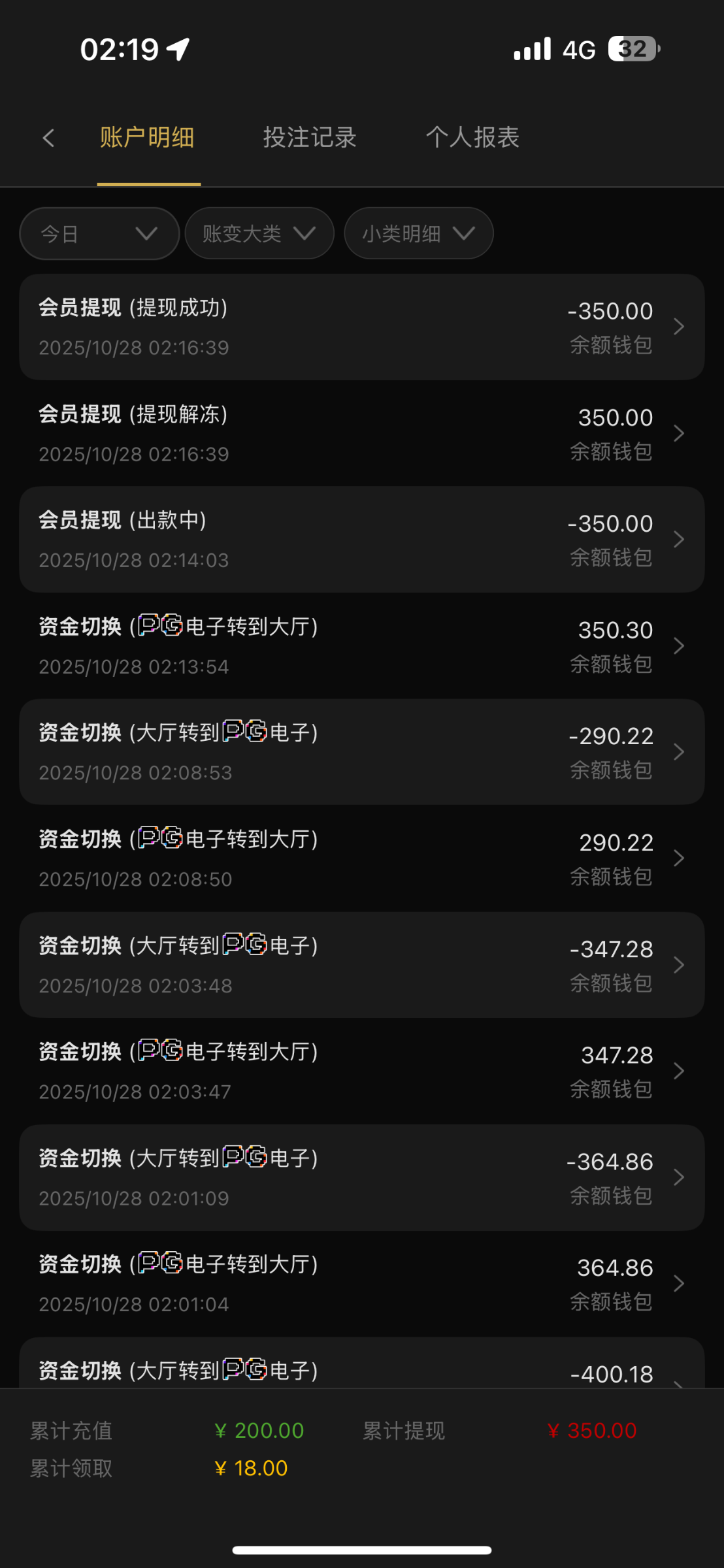
Task: Switch to the 投注记录 tab
Action: tap(310, 138)
